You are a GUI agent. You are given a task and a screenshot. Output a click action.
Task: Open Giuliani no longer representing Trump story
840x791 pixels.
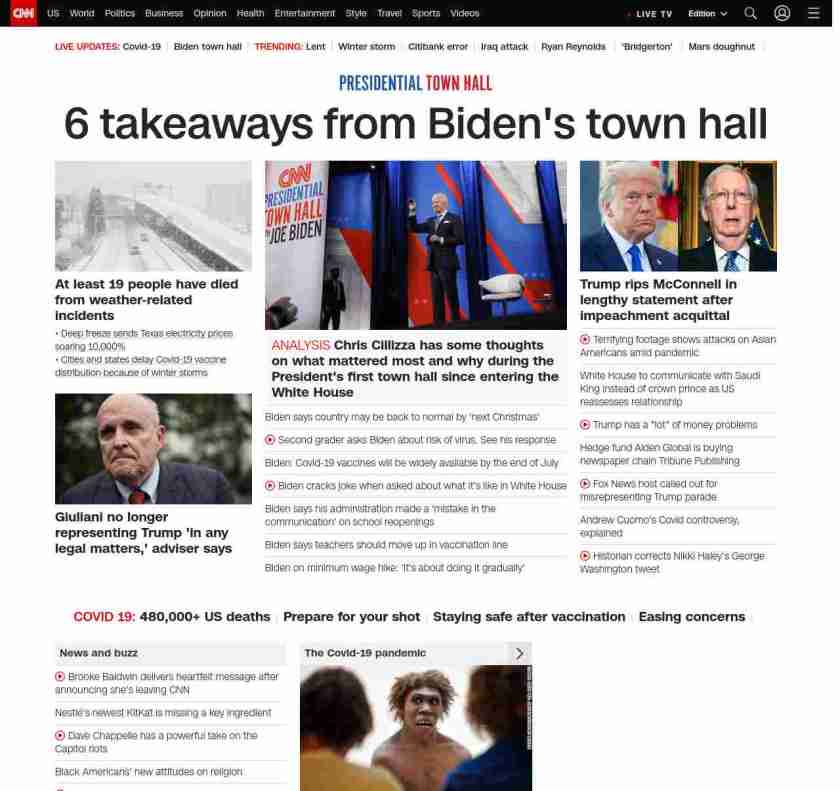143,532
